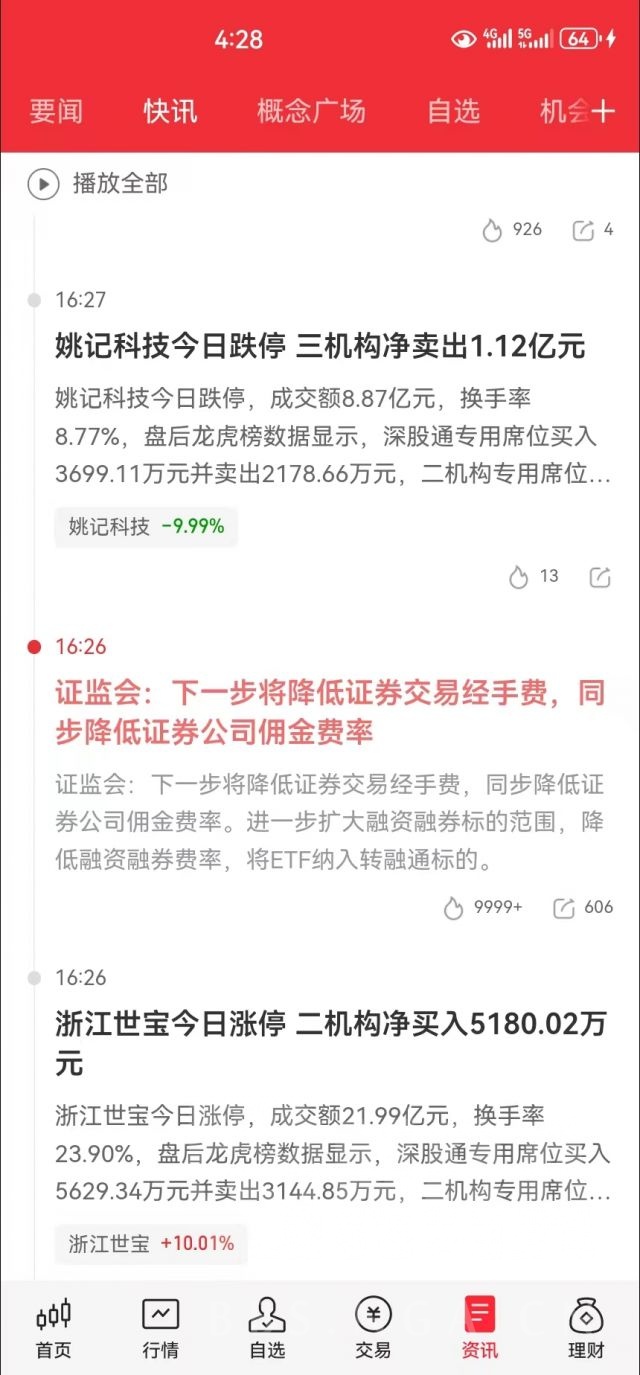Select the 快讯 top tab
This screenshot has width=640, height=1375.
pyautogui.click(x=170, y=111)
